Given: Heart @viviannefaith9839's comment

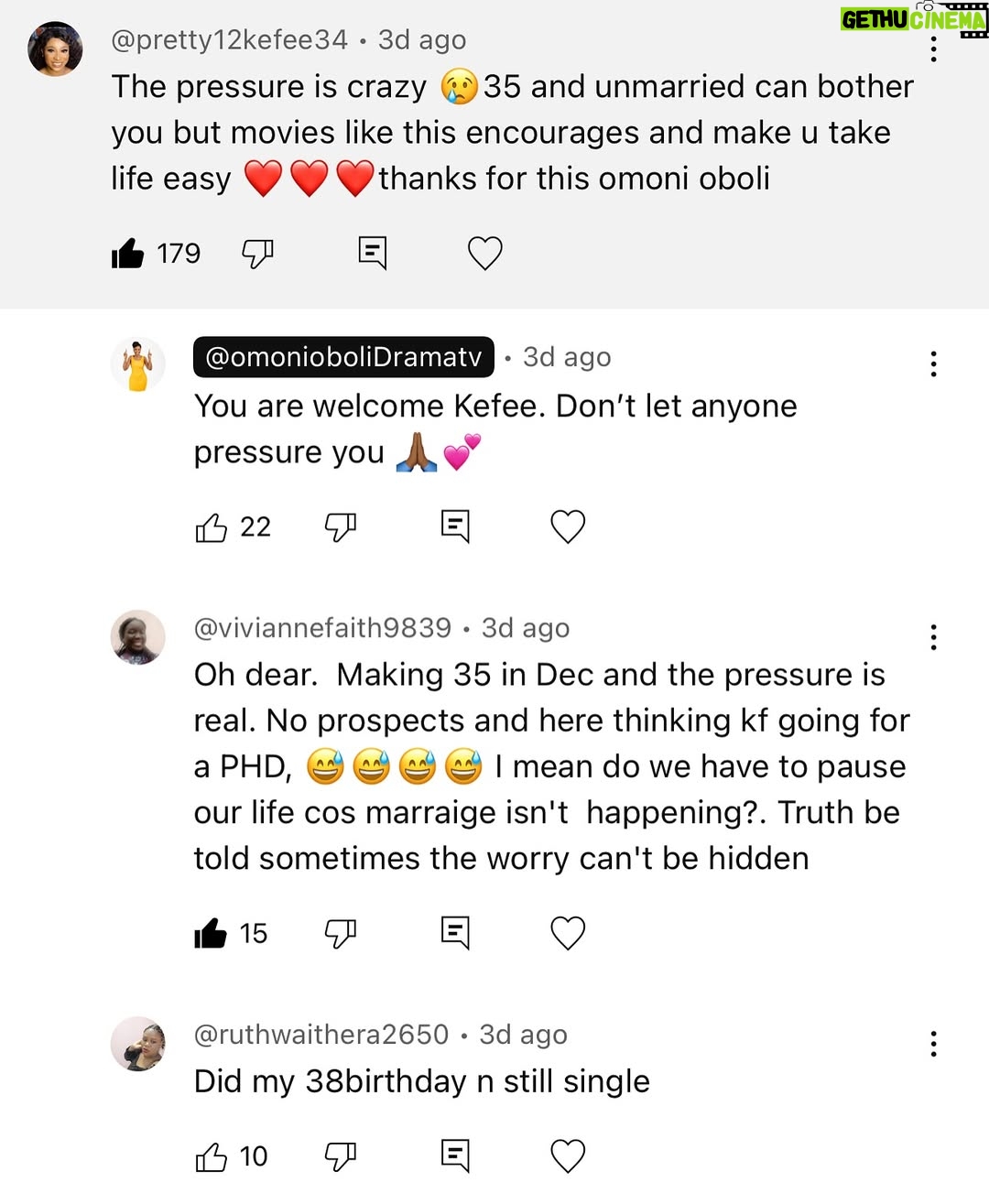Looking at the screenshot, I should [x=568, y=933].
